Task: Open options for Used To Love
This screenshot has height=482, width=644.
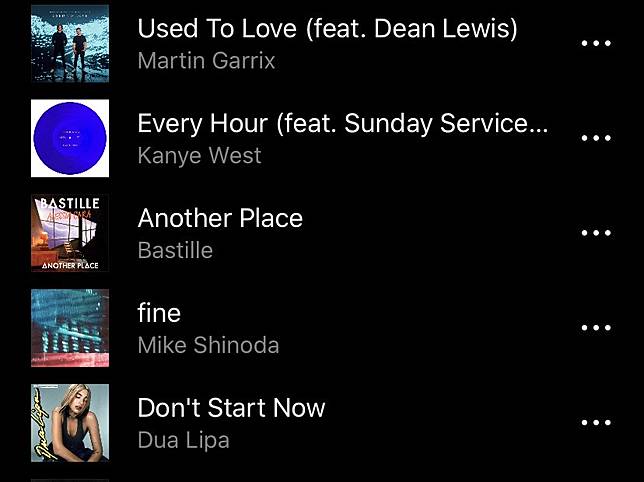Action: click(596, 44)
